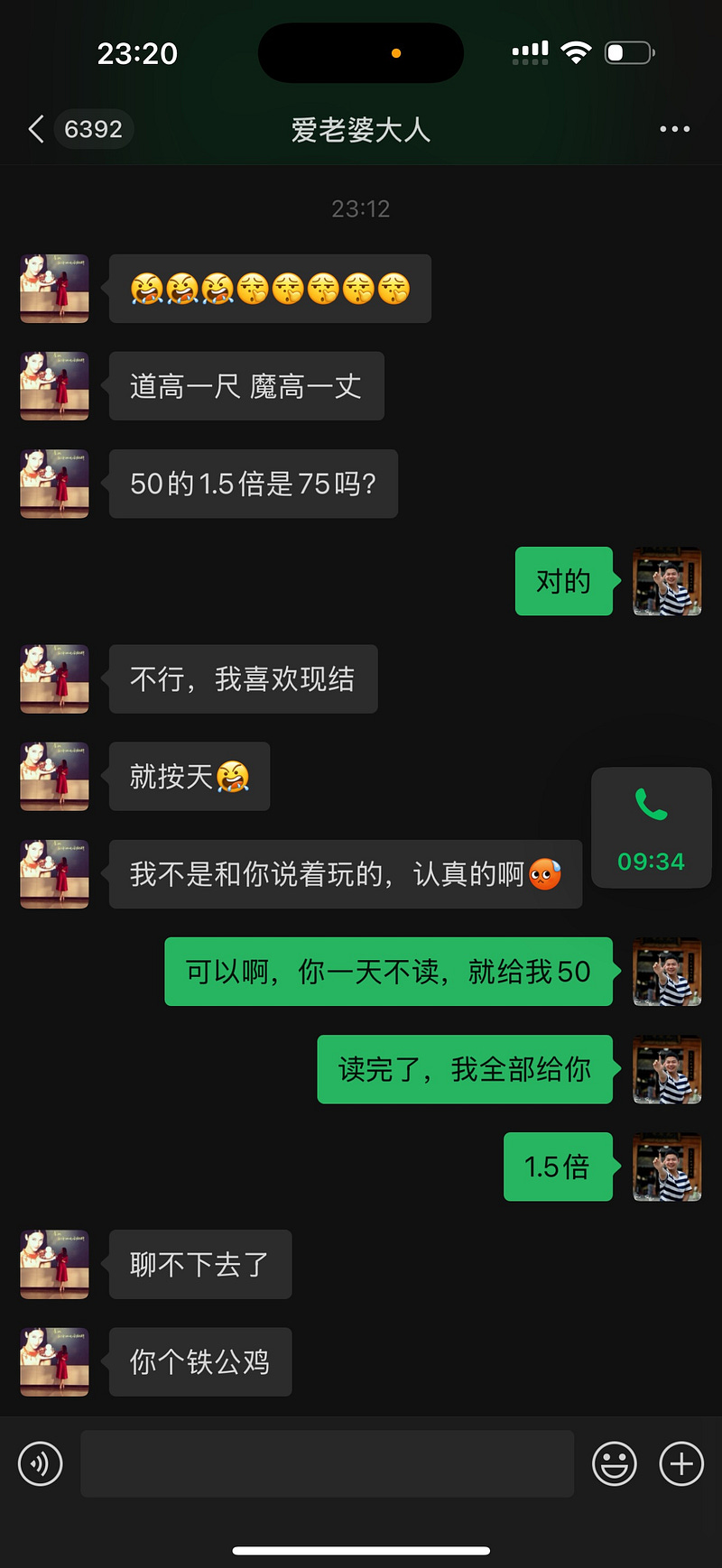Open the emoji sticker panel
Screen dimensions: 722x1568
coord(614,1463)
